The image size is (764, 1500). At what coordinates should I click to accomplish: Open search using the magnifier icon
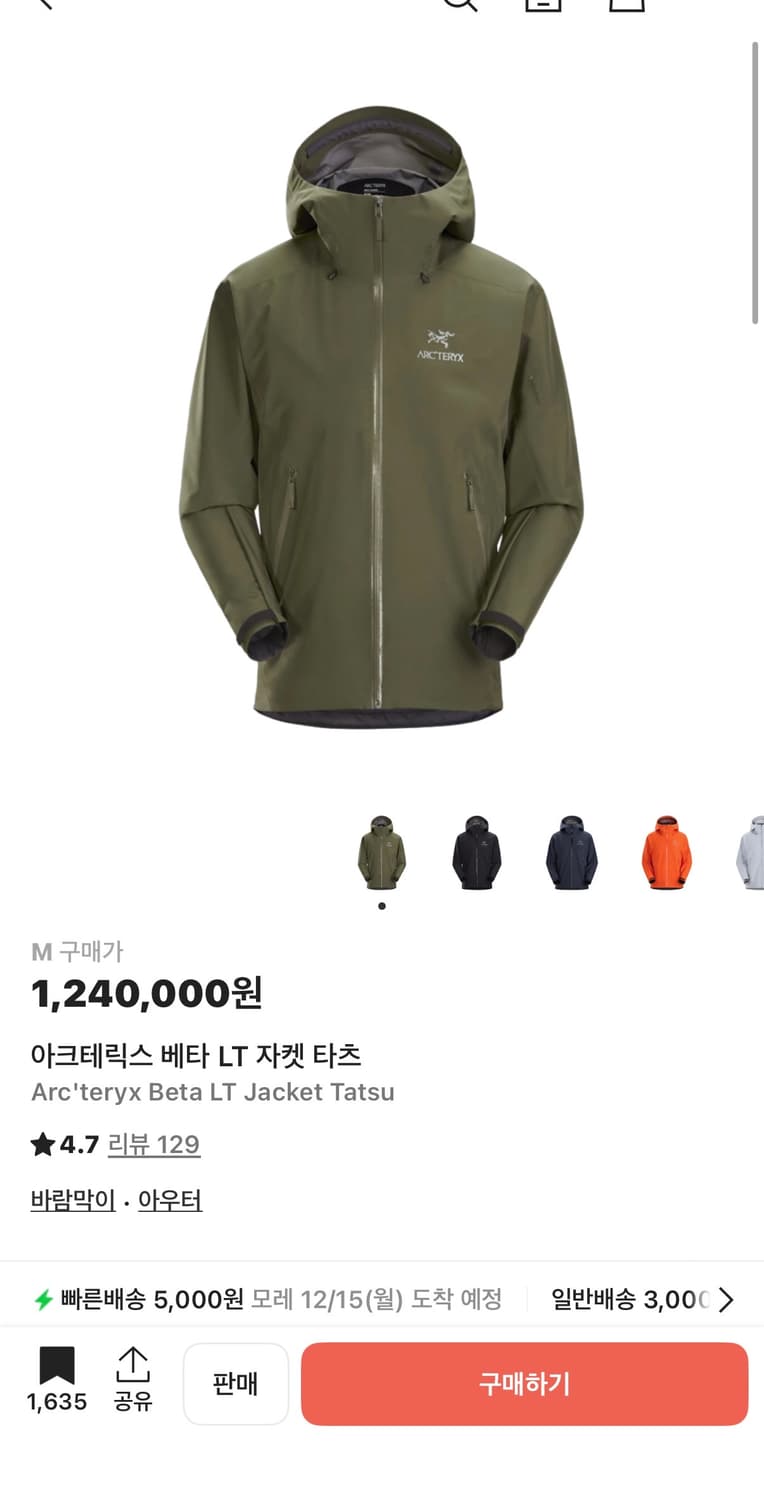point(460,5)
